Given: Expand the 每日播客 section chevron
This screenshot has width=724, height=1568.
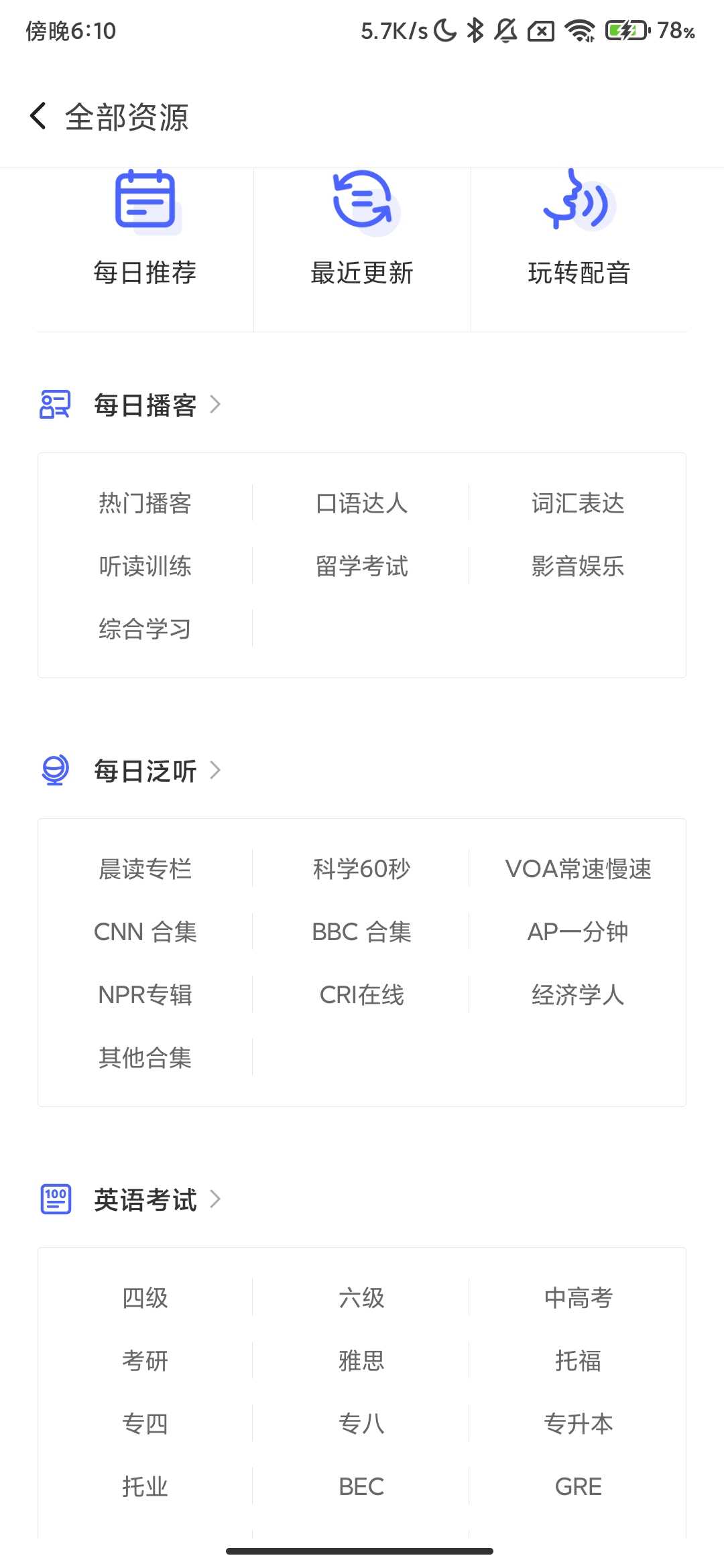Looking at the screenshot, I should coord(216,405).
